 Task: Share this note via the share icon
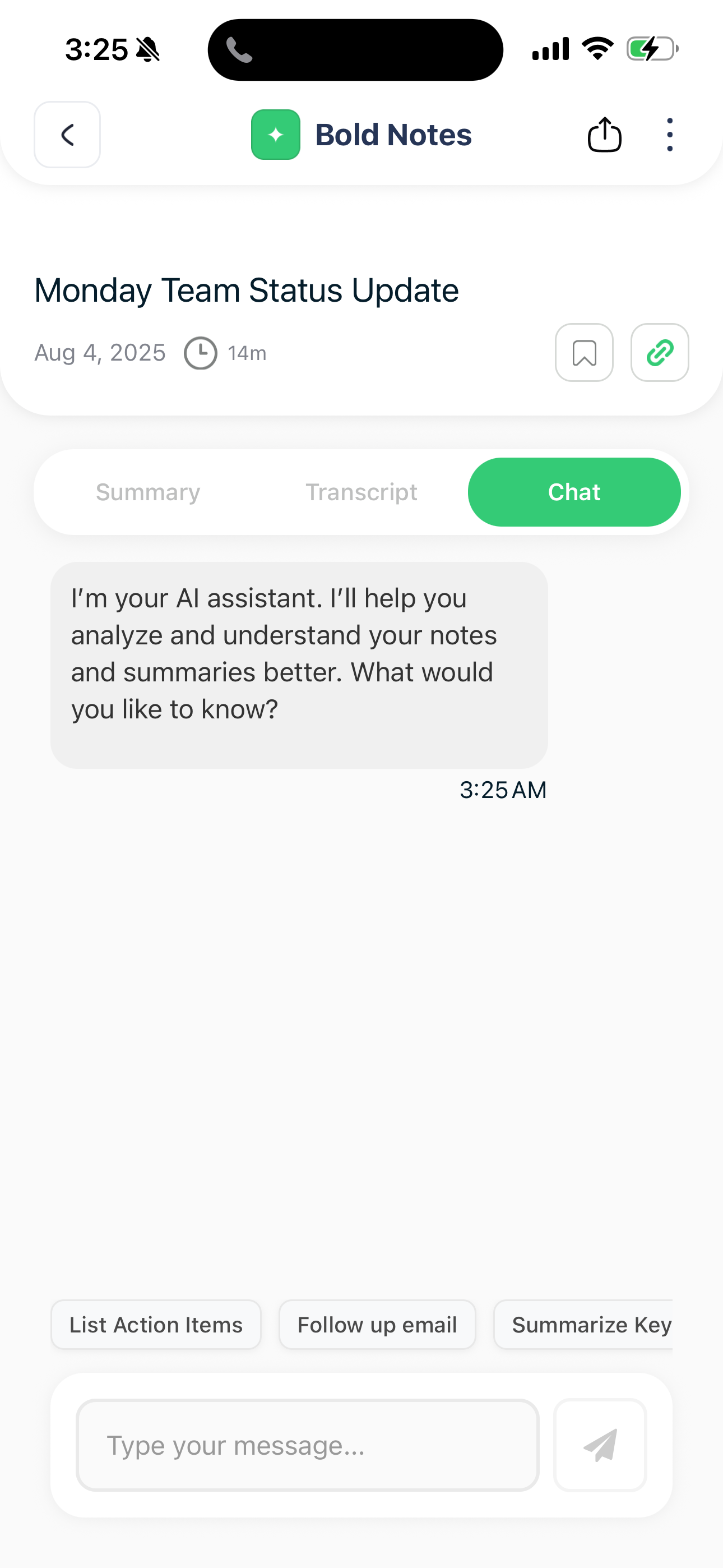click(604, 135)
